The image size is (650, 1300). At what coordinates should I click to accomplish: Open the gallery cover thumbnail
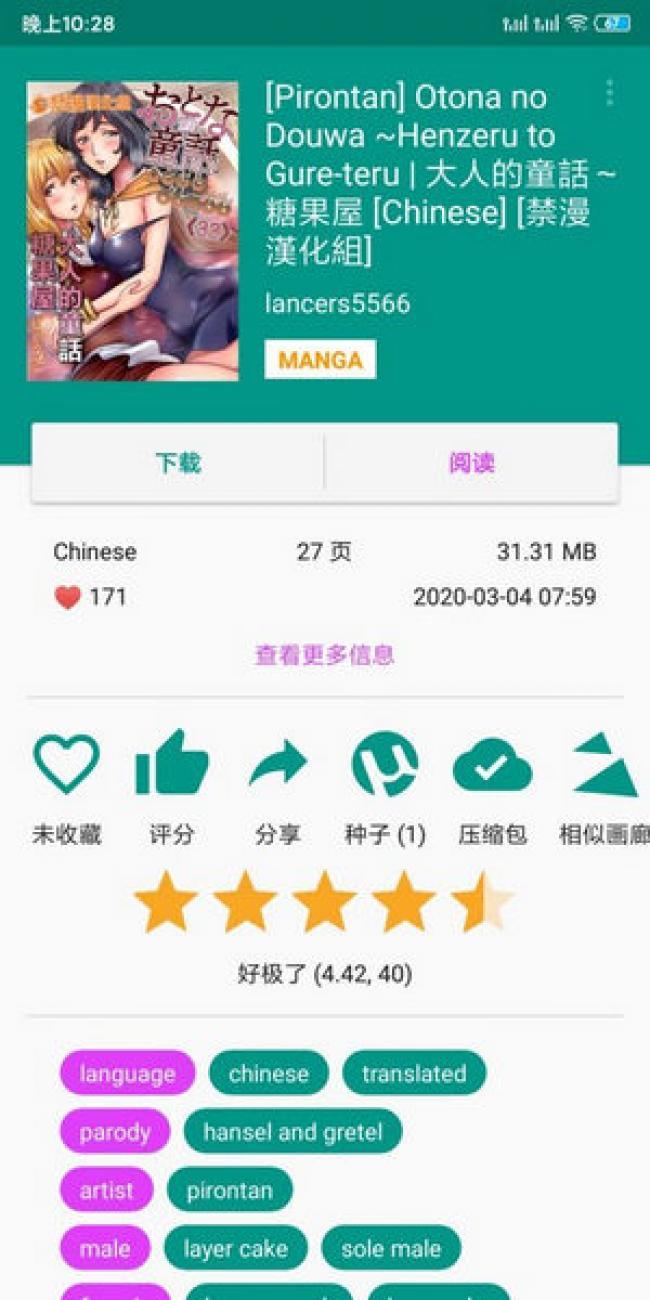(133, 231)
